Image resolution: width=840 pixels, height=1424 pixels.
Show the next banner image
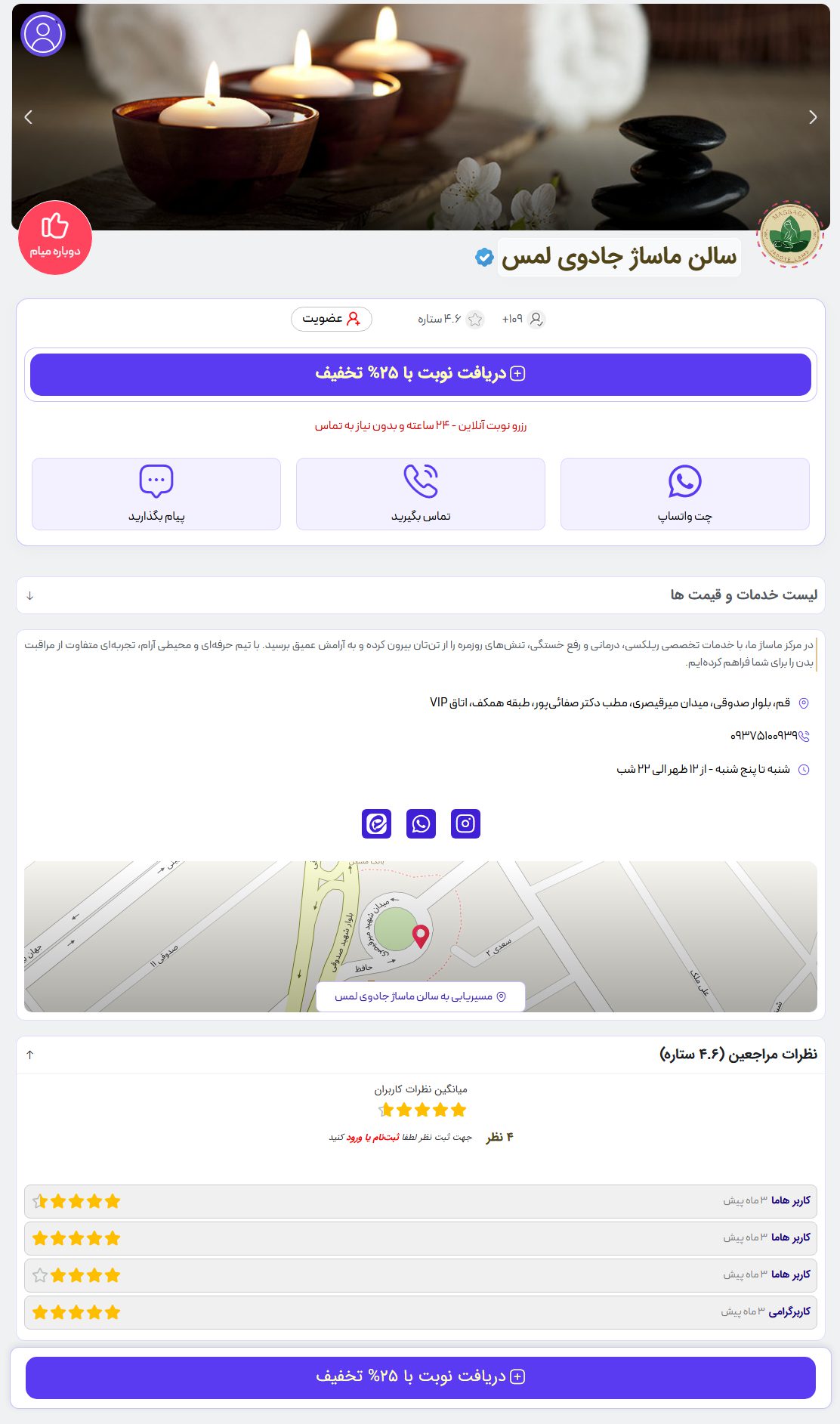[x=812, y=117]
